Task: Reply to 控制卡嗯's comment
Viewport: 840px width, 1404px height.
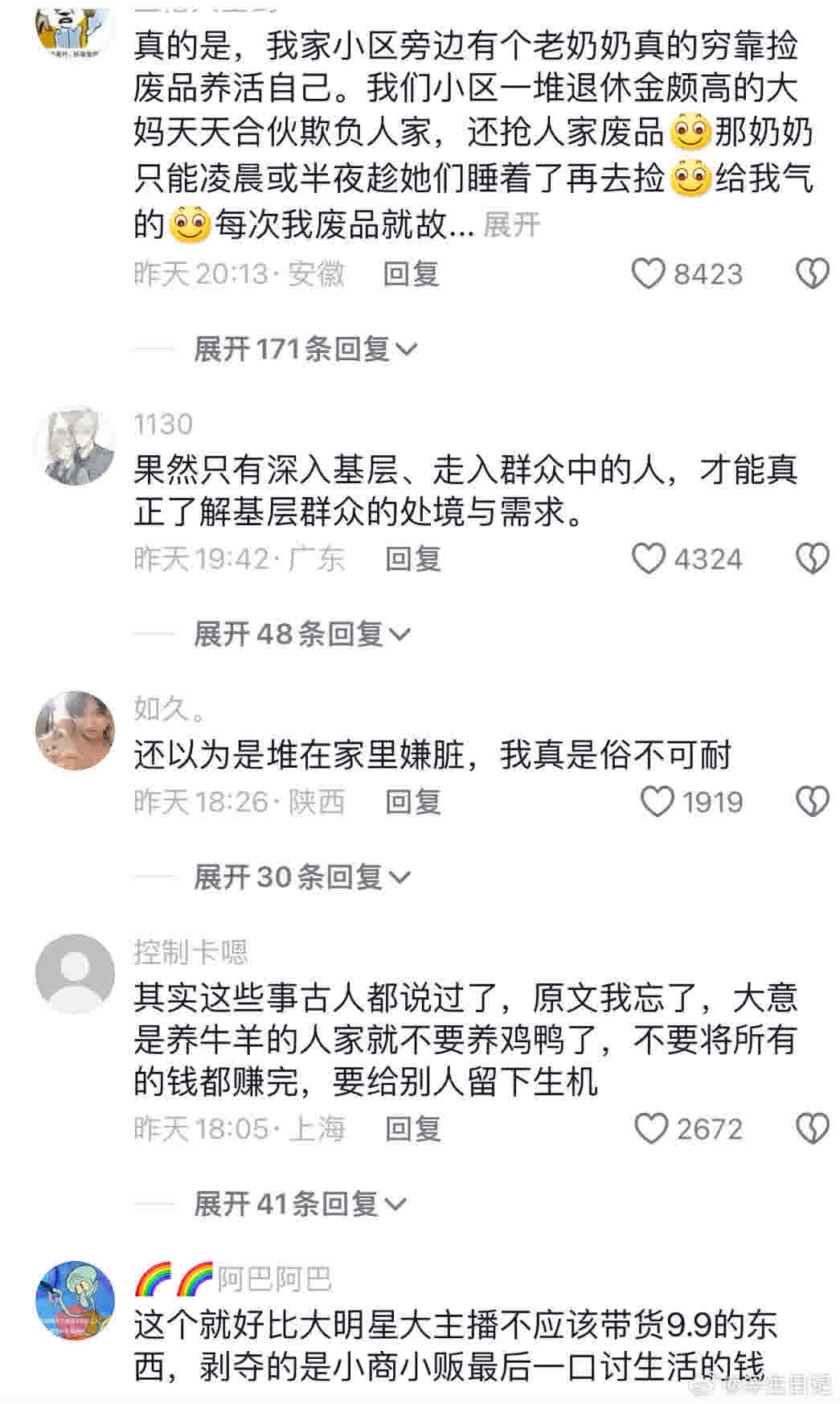Action: 412,1129
